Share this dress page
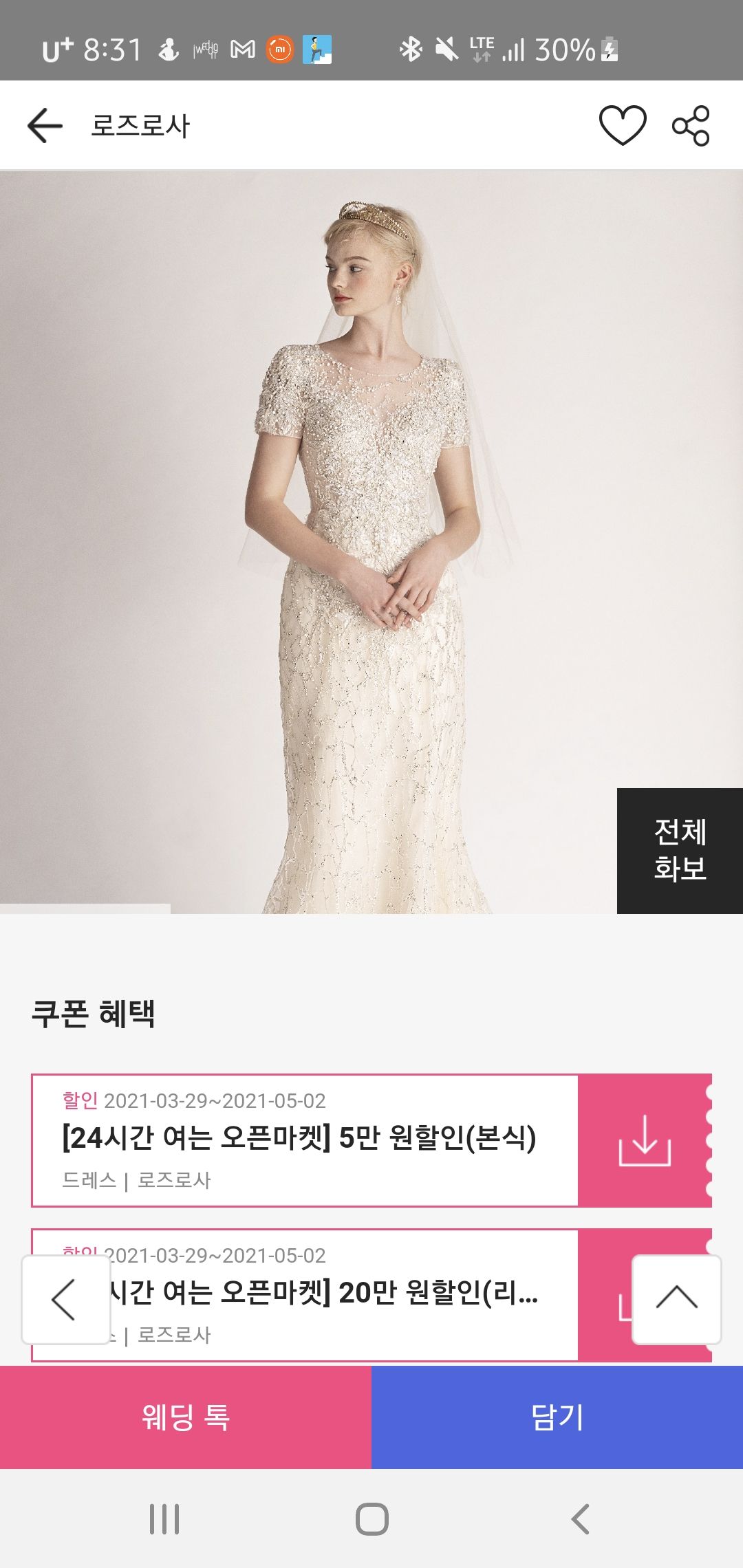Screen dimensions: 743x1568 click(x=691, y=126)
